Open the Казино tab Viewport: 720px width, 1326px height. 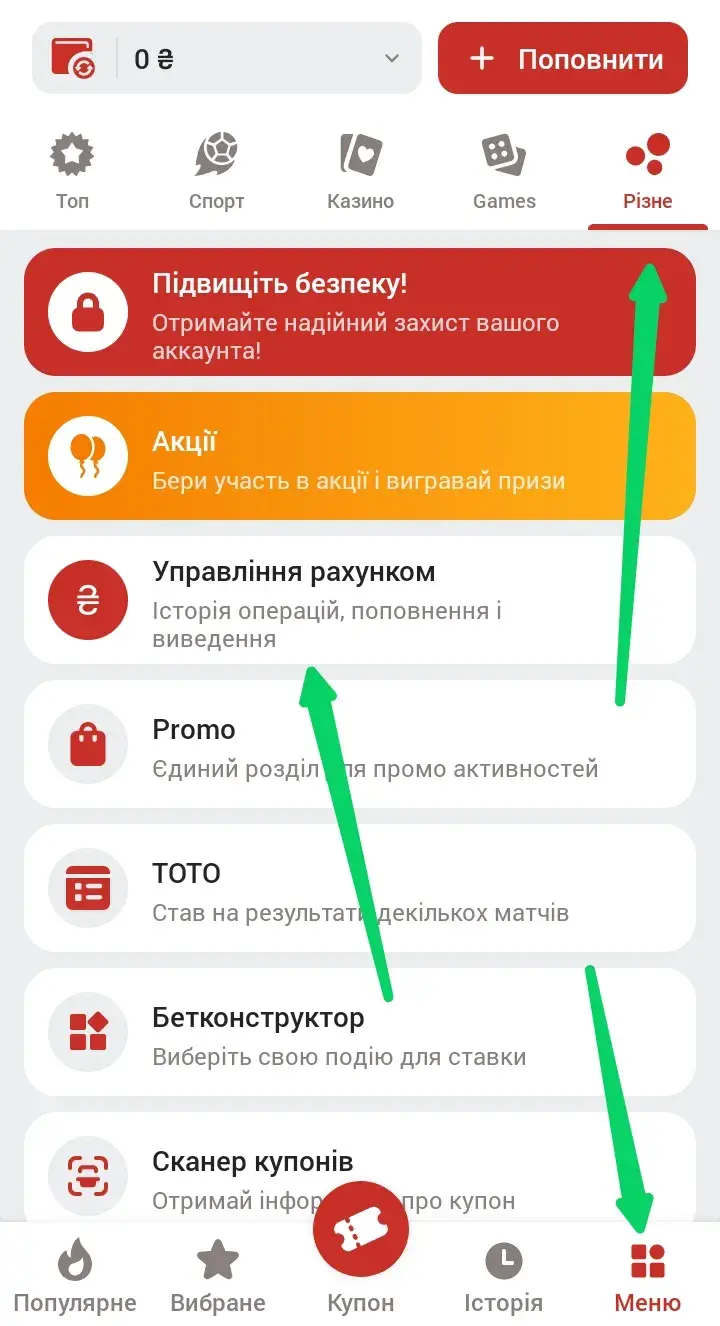click(x=360, y=173)
